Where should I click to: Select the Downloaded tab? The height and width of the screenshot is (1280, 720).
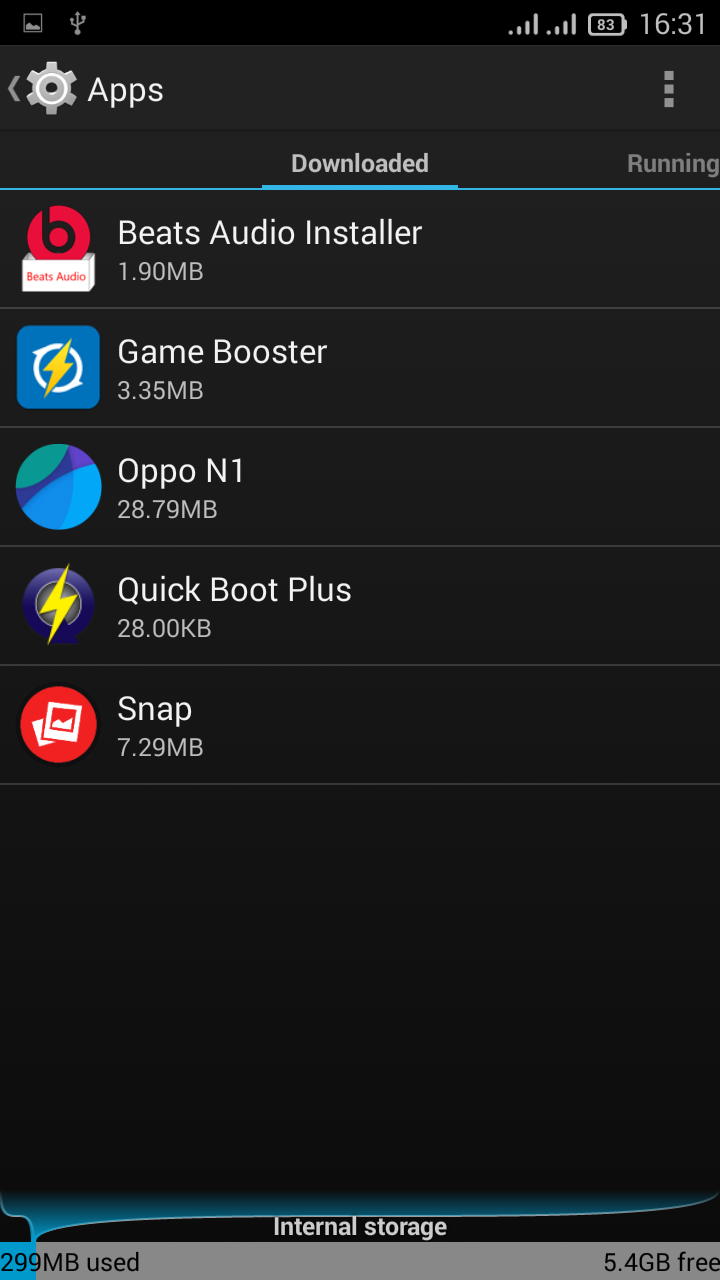360,164
